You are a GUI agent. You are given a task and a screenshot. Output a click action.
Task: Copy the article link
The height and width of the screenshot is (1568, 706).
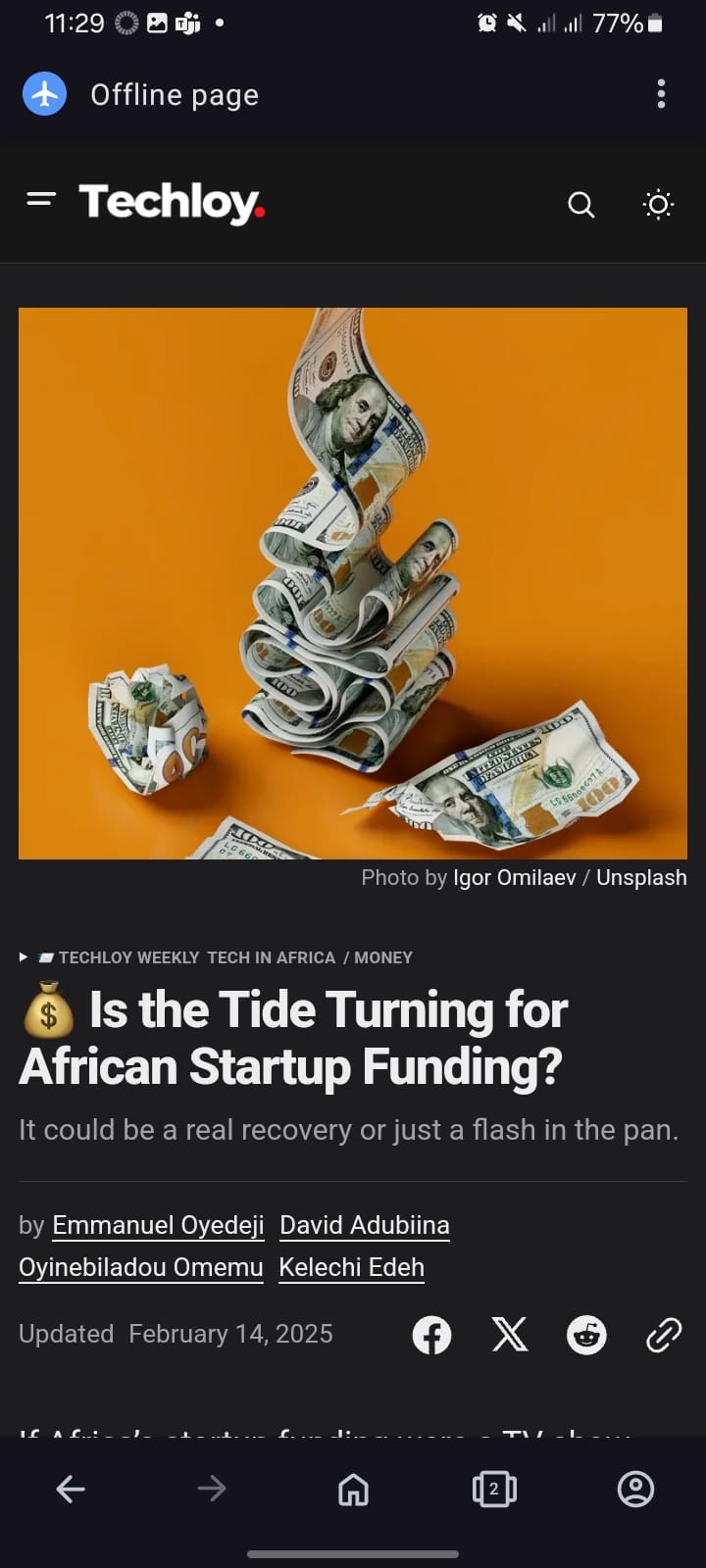[664, 1335]
